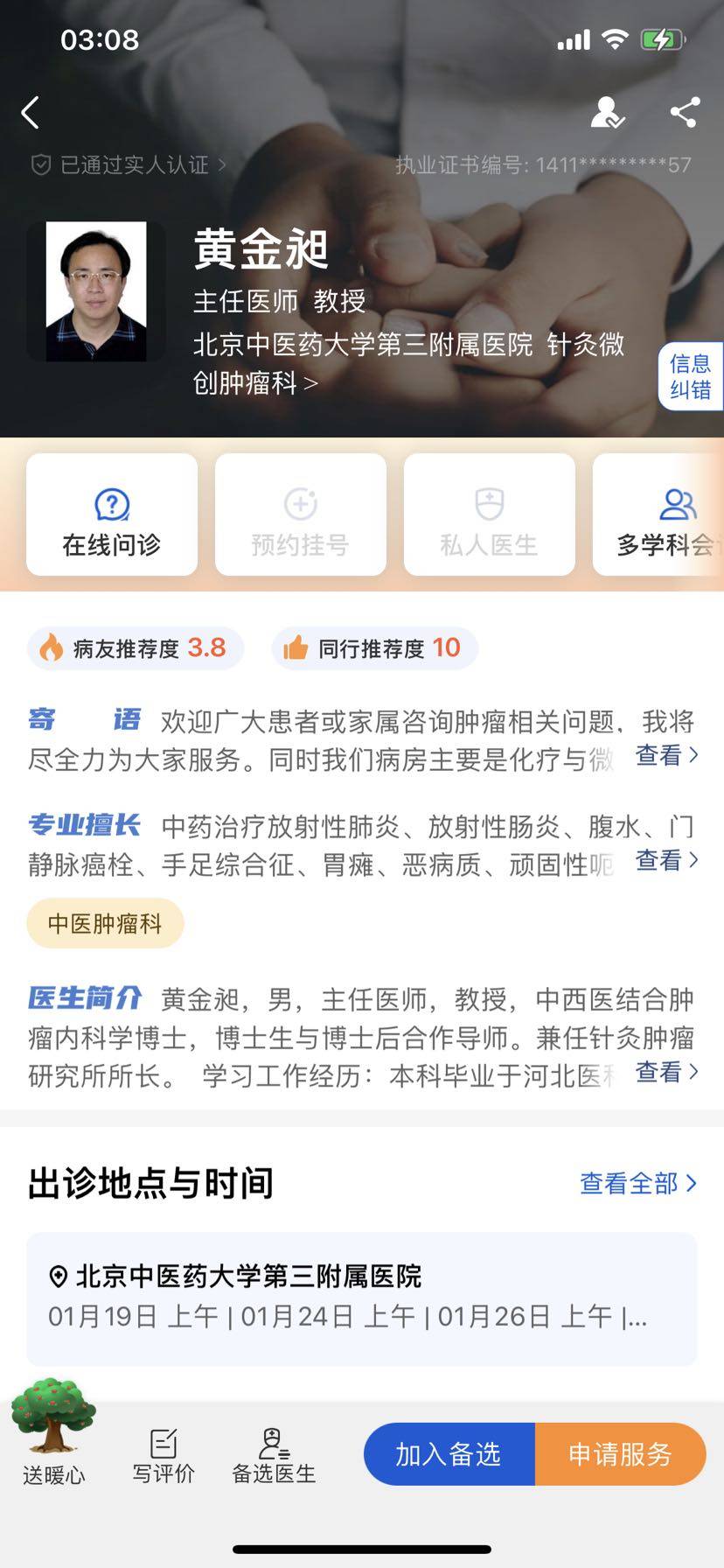This screenshot has width=724, height=1568.
Task: Select the 中医肿瘤科 tag
Action: 105,923
